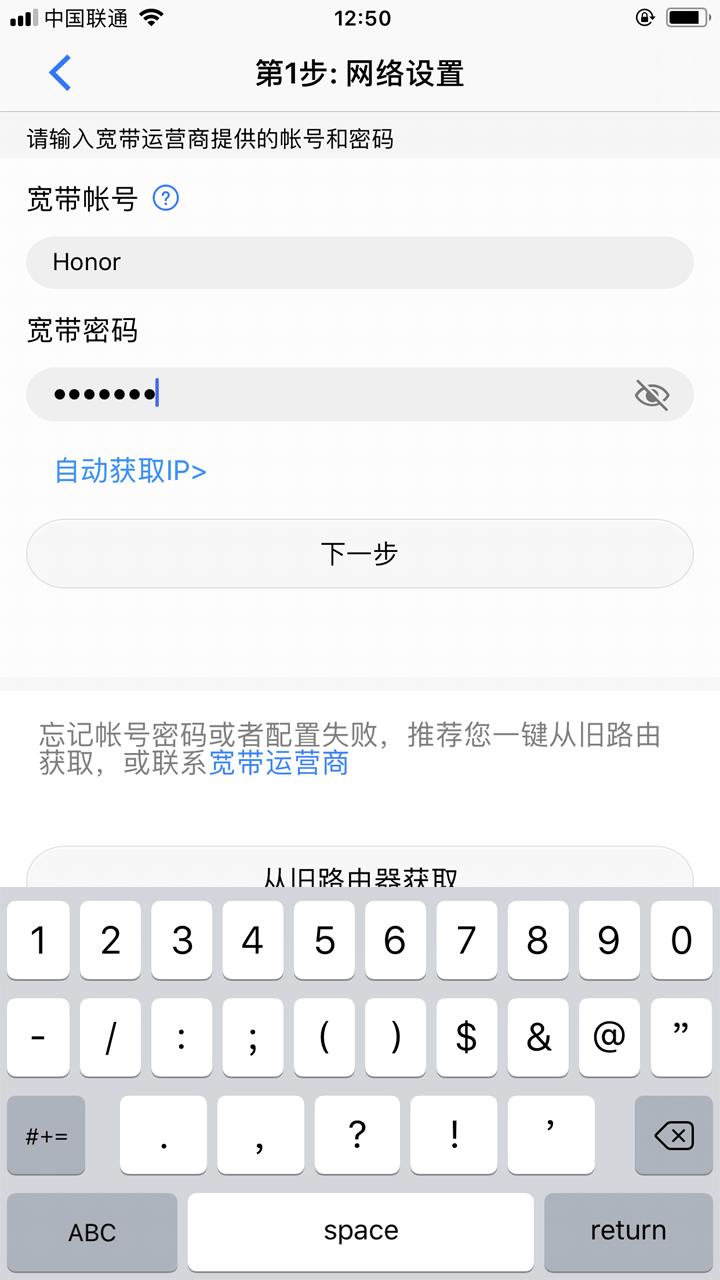This screenshot has width=720, height=1280.
Task: Tap the battery indicator in status bar
Action: [x=688, y=16]
